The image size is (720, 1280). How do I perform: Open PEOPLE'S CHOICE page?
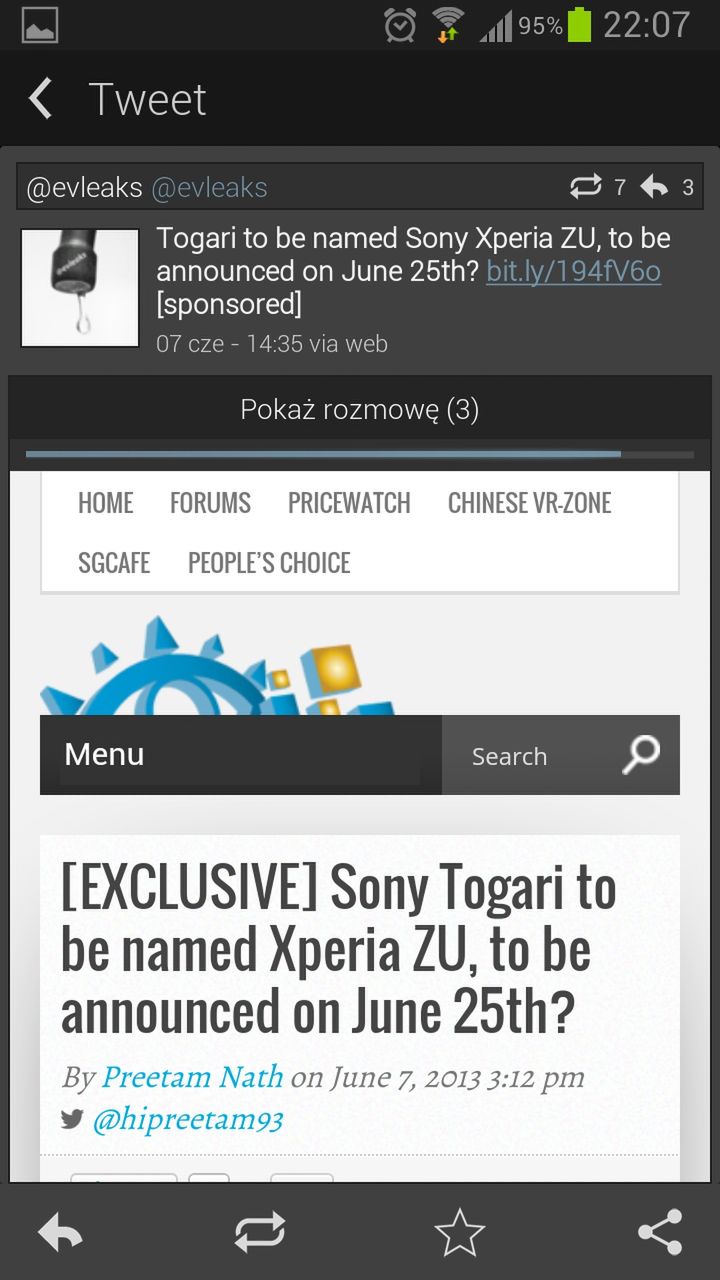[269, 563]
